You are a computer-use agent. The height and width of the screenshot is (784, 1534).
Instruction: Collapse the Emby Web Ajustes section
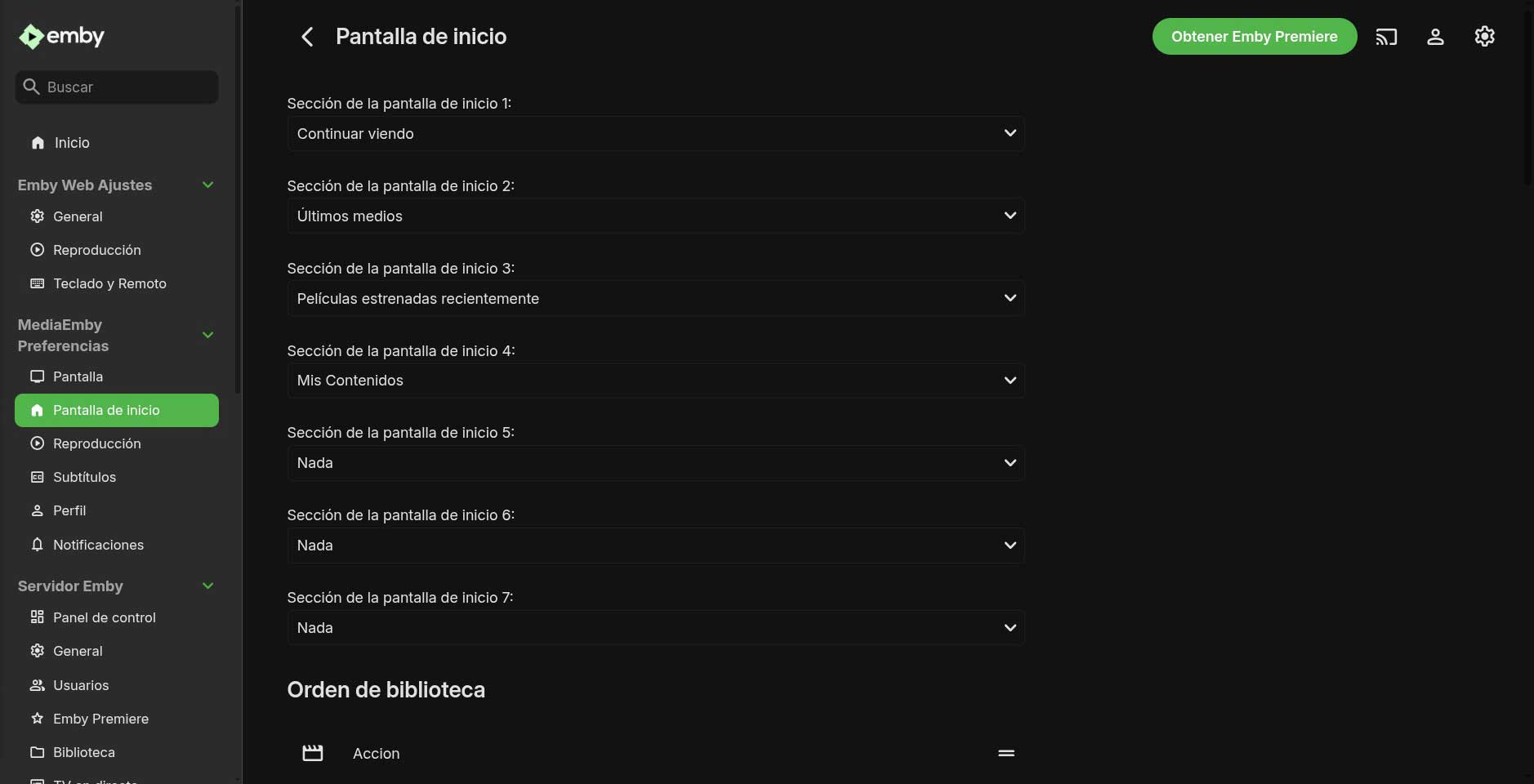pyautogui.click(x=207, y=185)
